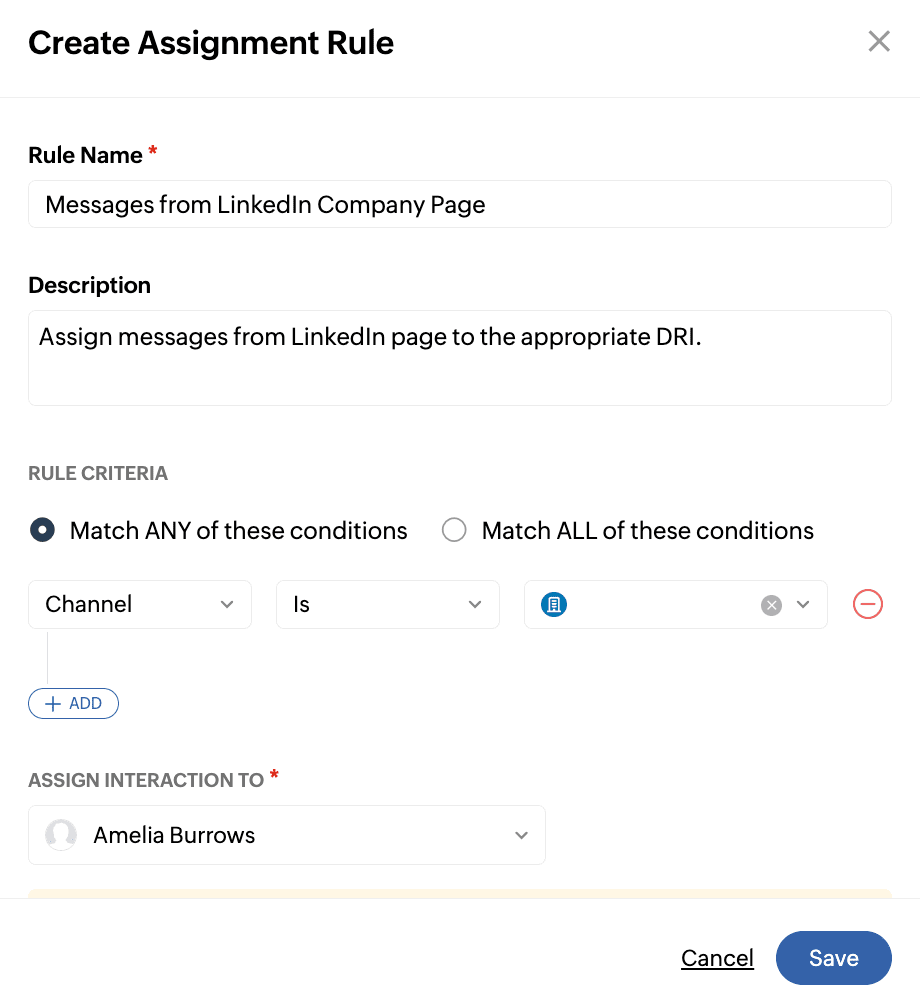Edit the Description text area
This screenshot has height=1008, width=920.
[459, 357]
